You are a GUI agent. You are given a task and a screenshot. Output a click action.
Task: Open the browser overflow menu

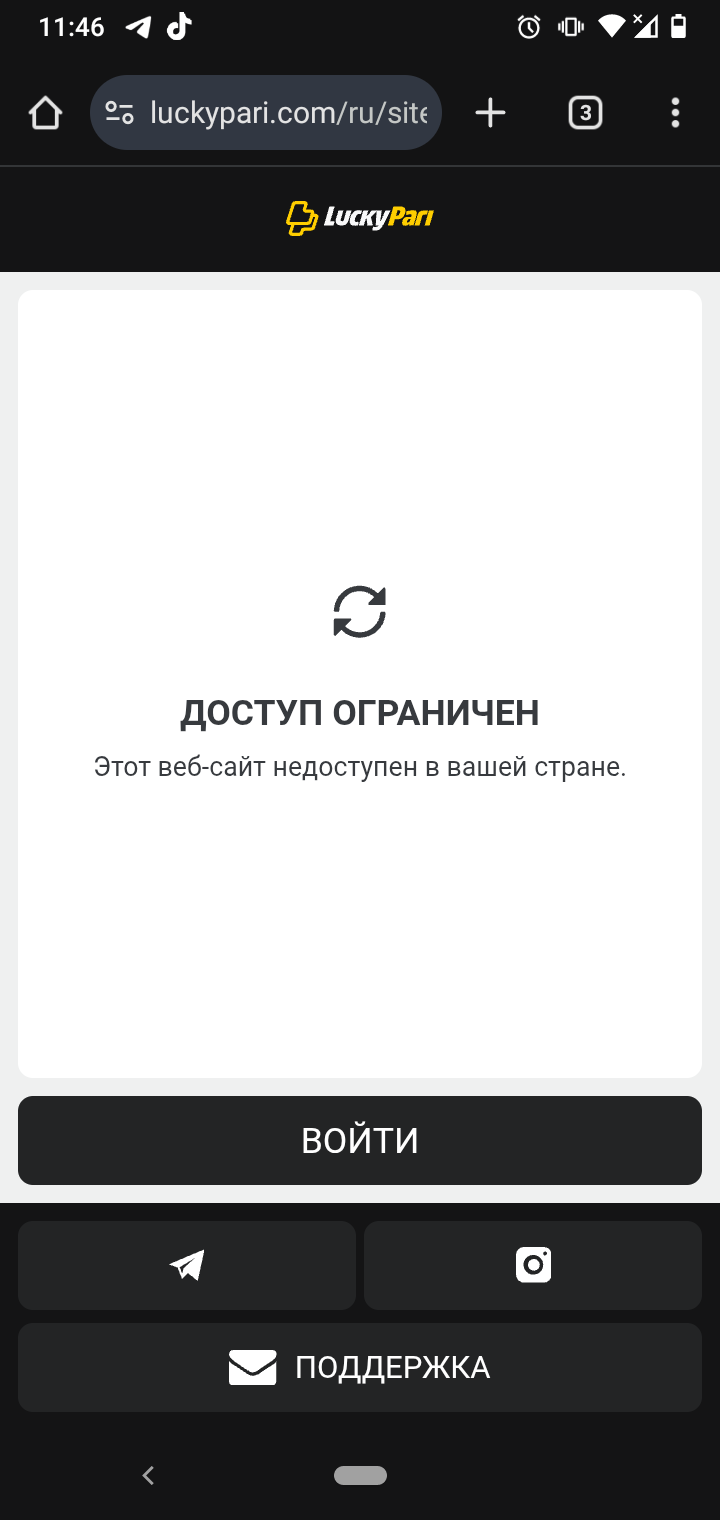(x=675, y=114)
